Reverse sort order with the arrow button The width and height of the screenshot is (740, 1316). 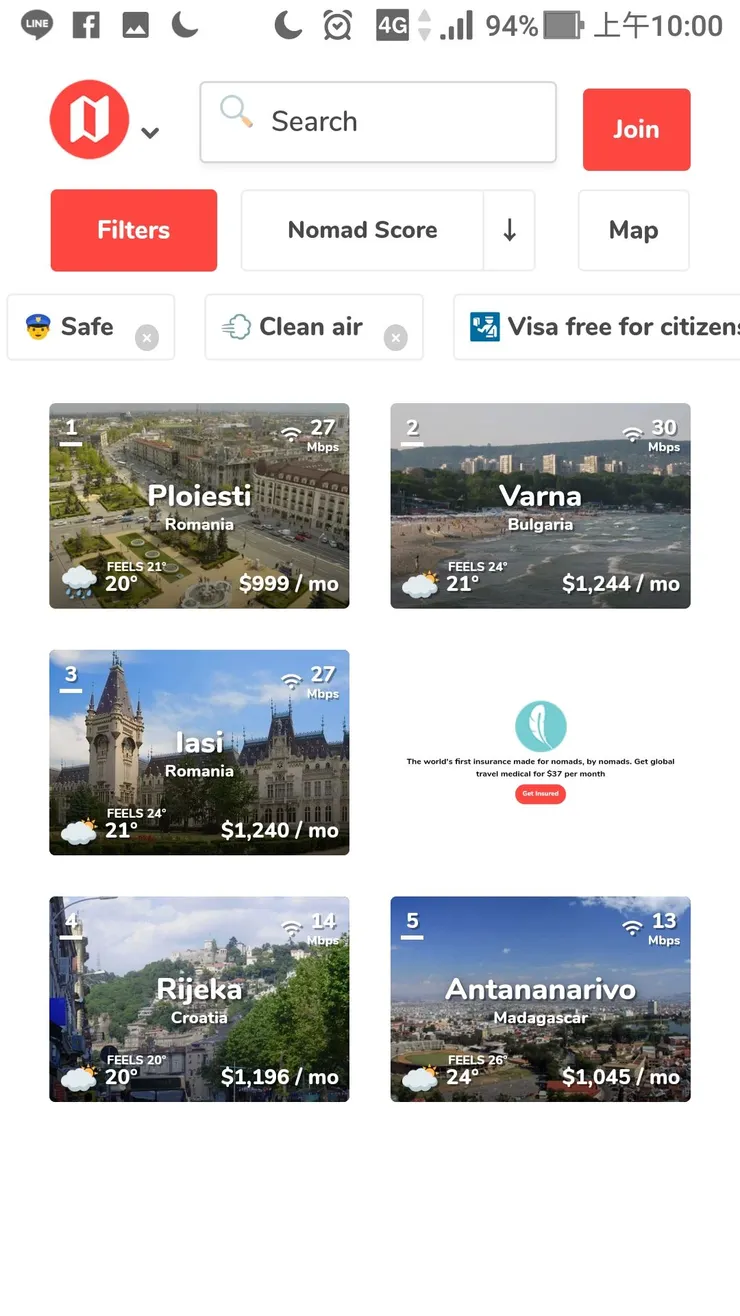pyautogui.click(x=510, y=230)
